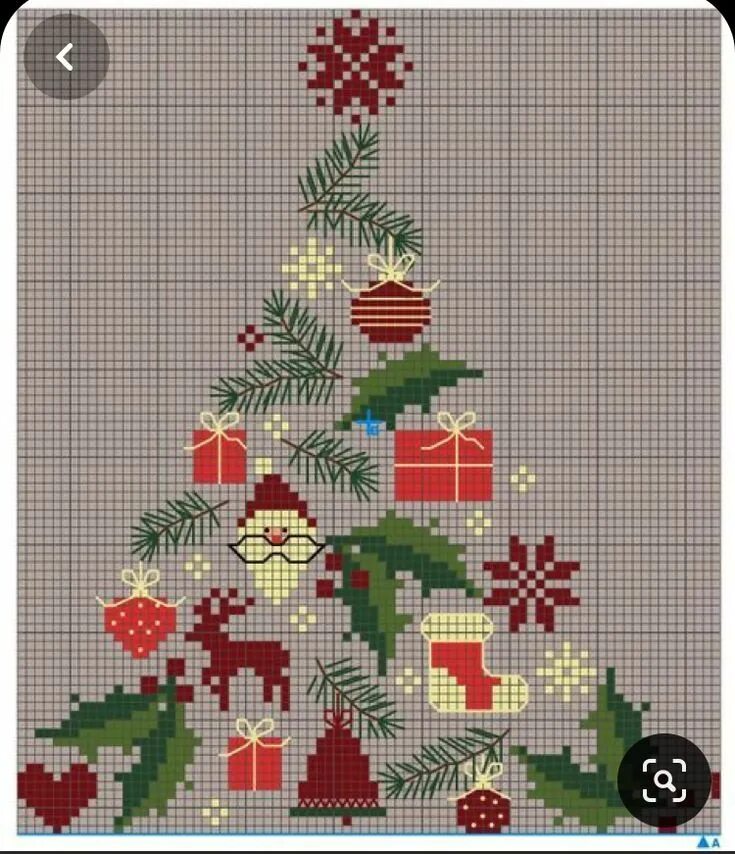Go back using the back arrow

(x=66, y=57)
